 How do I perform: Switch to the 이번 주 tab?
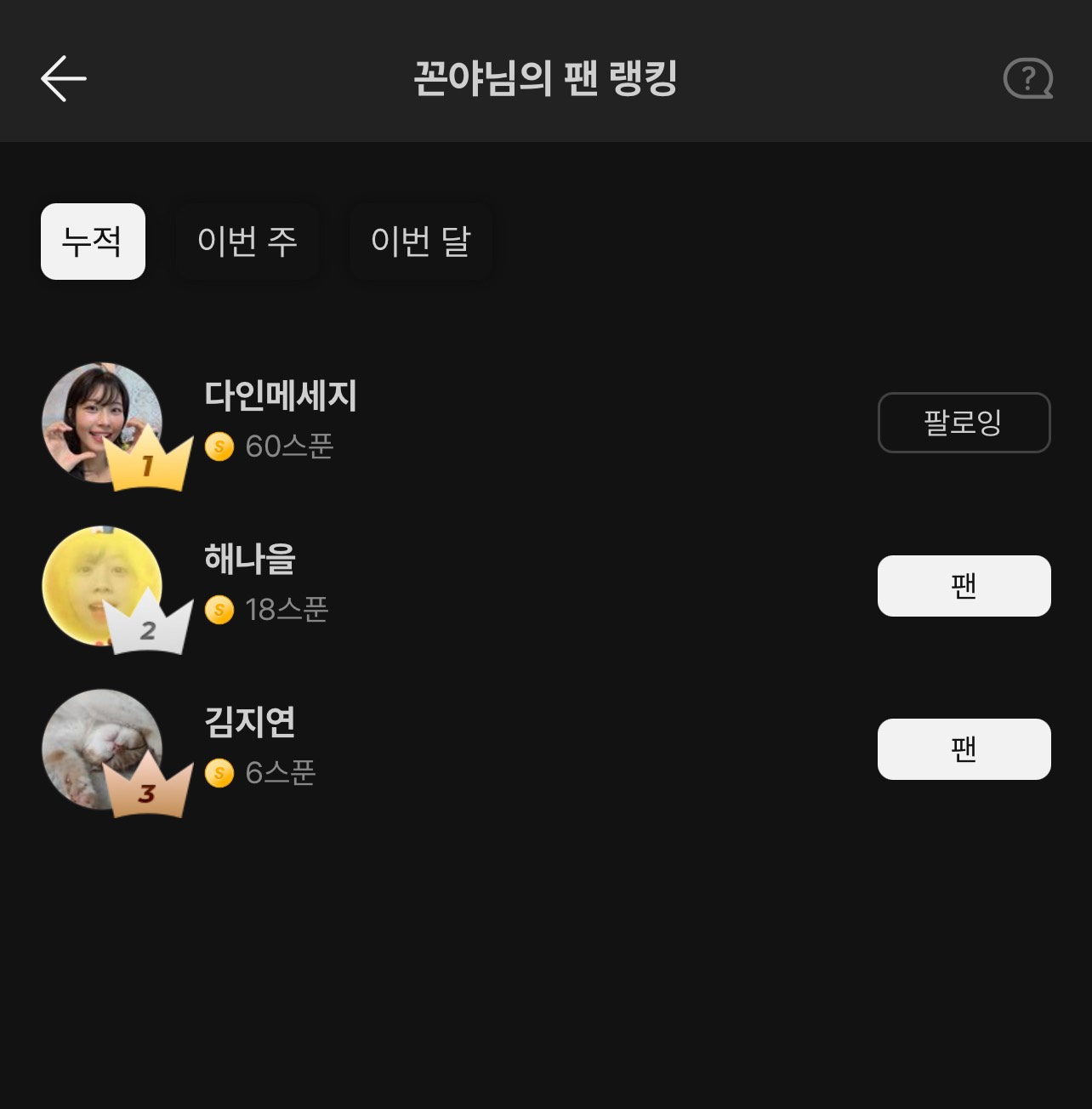[247, 242]
